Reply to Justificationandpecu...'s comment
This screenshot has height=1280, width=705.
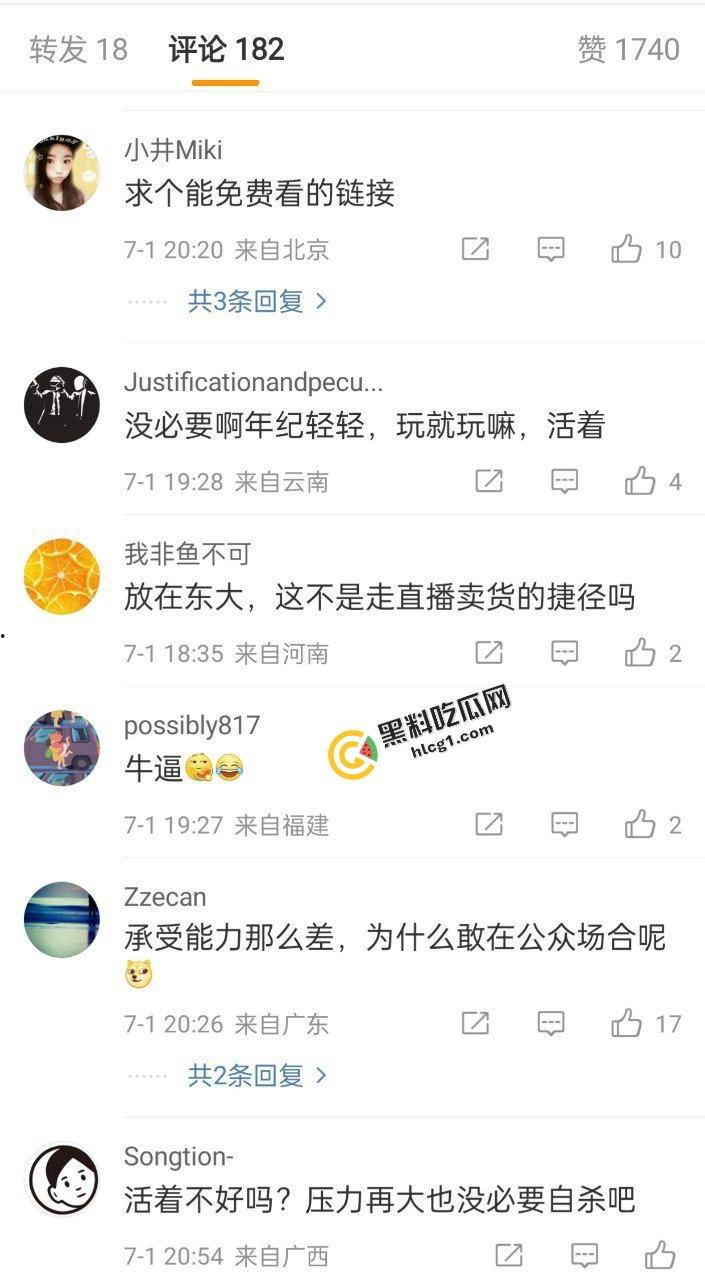565,482
